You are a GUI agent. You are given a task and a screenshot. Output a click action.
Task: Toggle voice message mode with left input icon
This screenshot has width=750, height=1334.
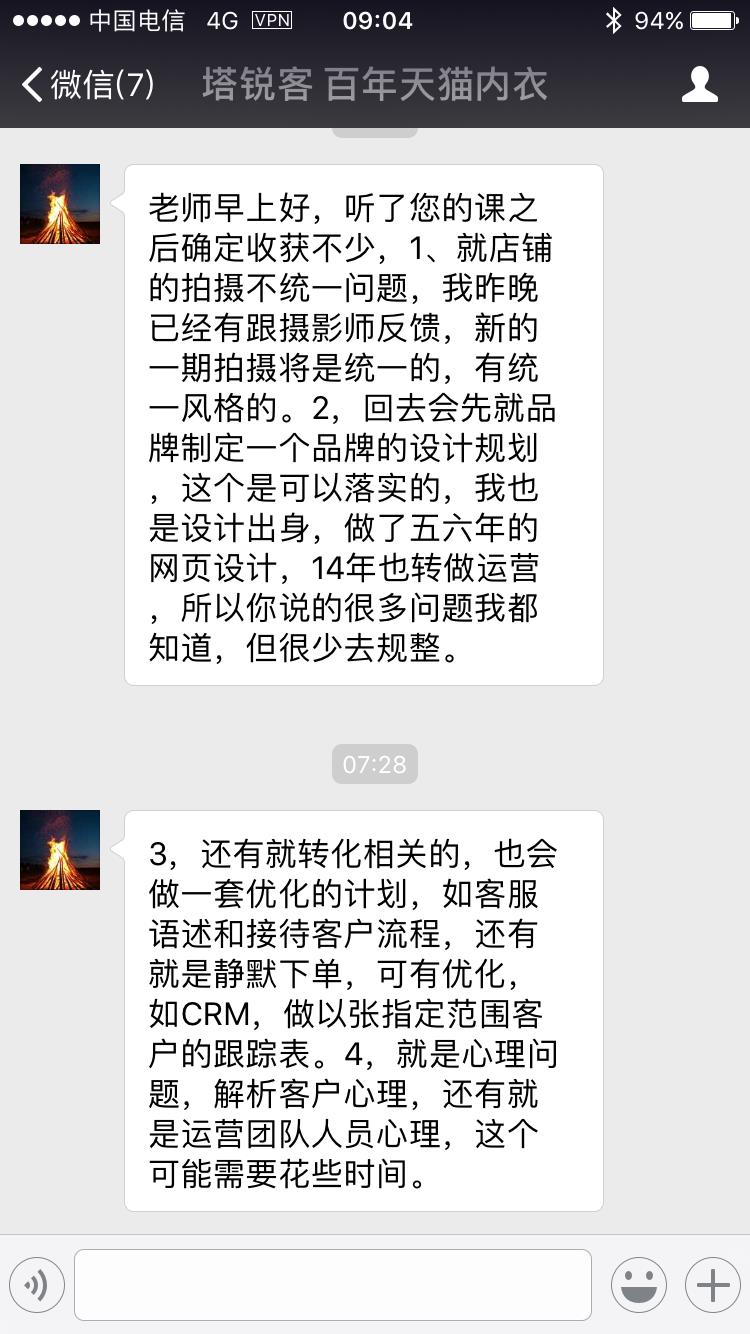click(x=37, y=1284)
